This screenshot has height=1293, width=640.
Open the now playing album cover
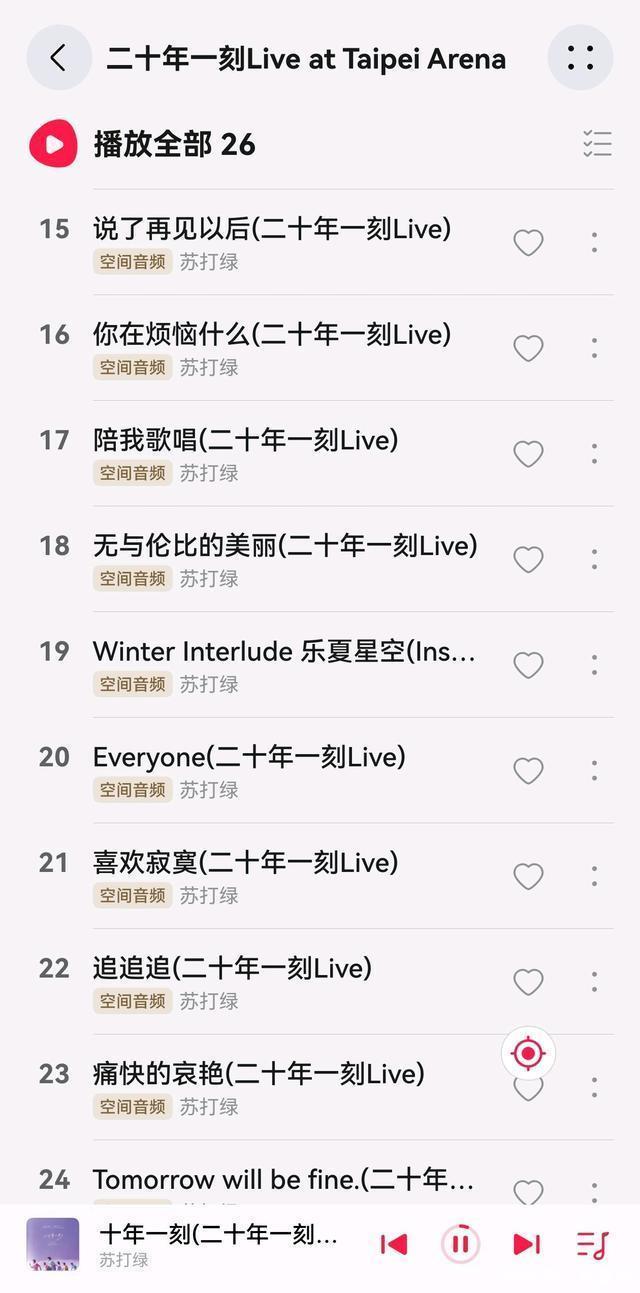[52, 1244]
